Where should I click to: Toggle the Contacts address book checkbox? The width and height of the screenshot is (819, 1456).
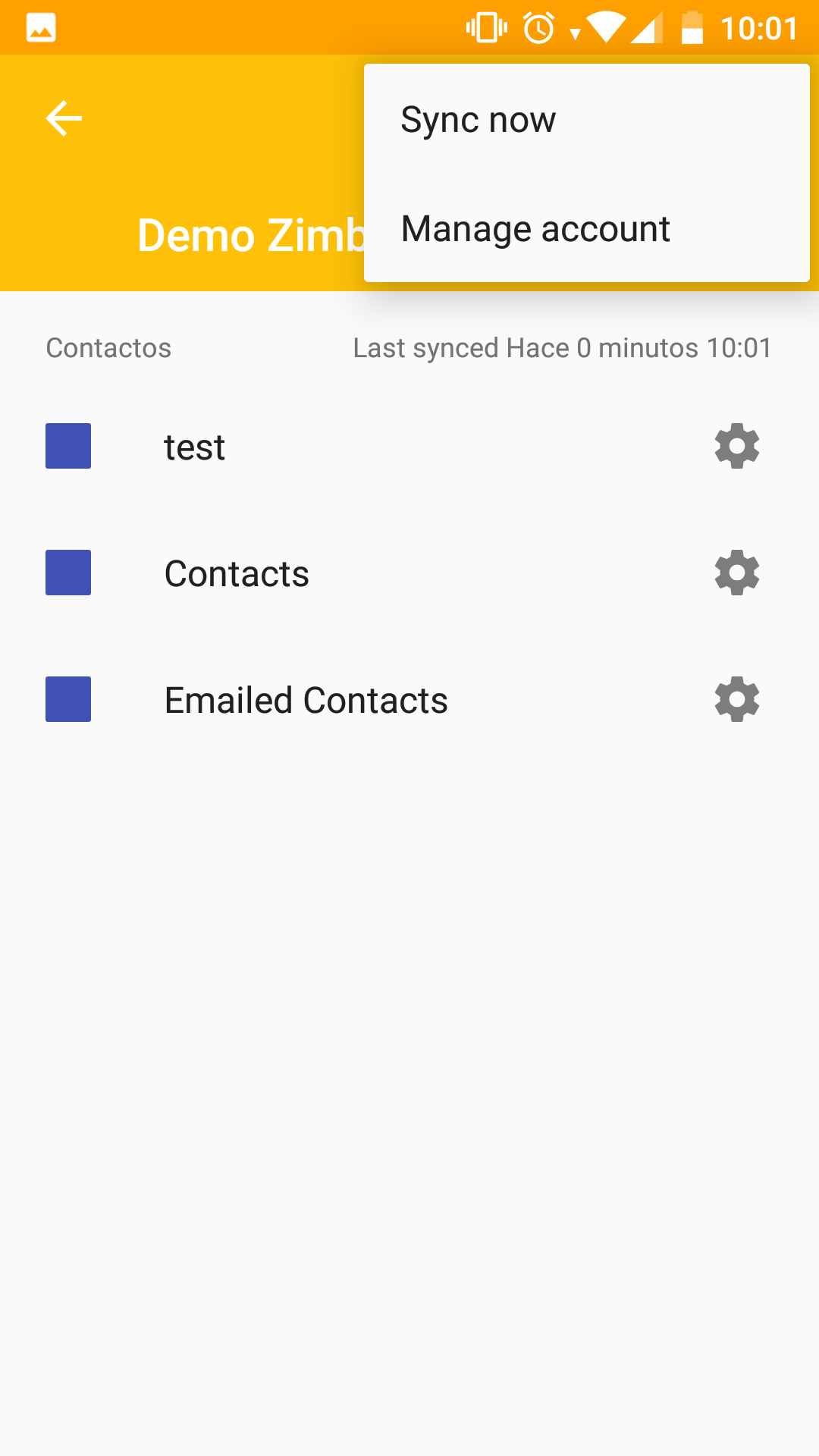[68, 573]
